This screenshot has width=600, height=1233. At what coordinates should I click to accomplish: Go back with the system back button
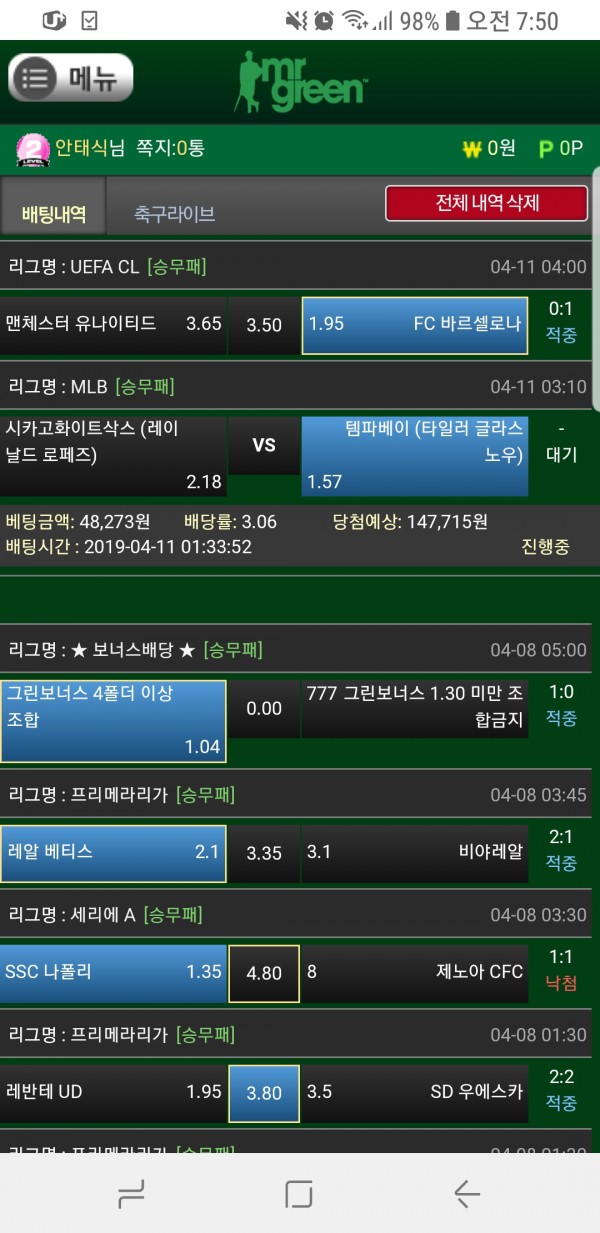(466, 1193)
